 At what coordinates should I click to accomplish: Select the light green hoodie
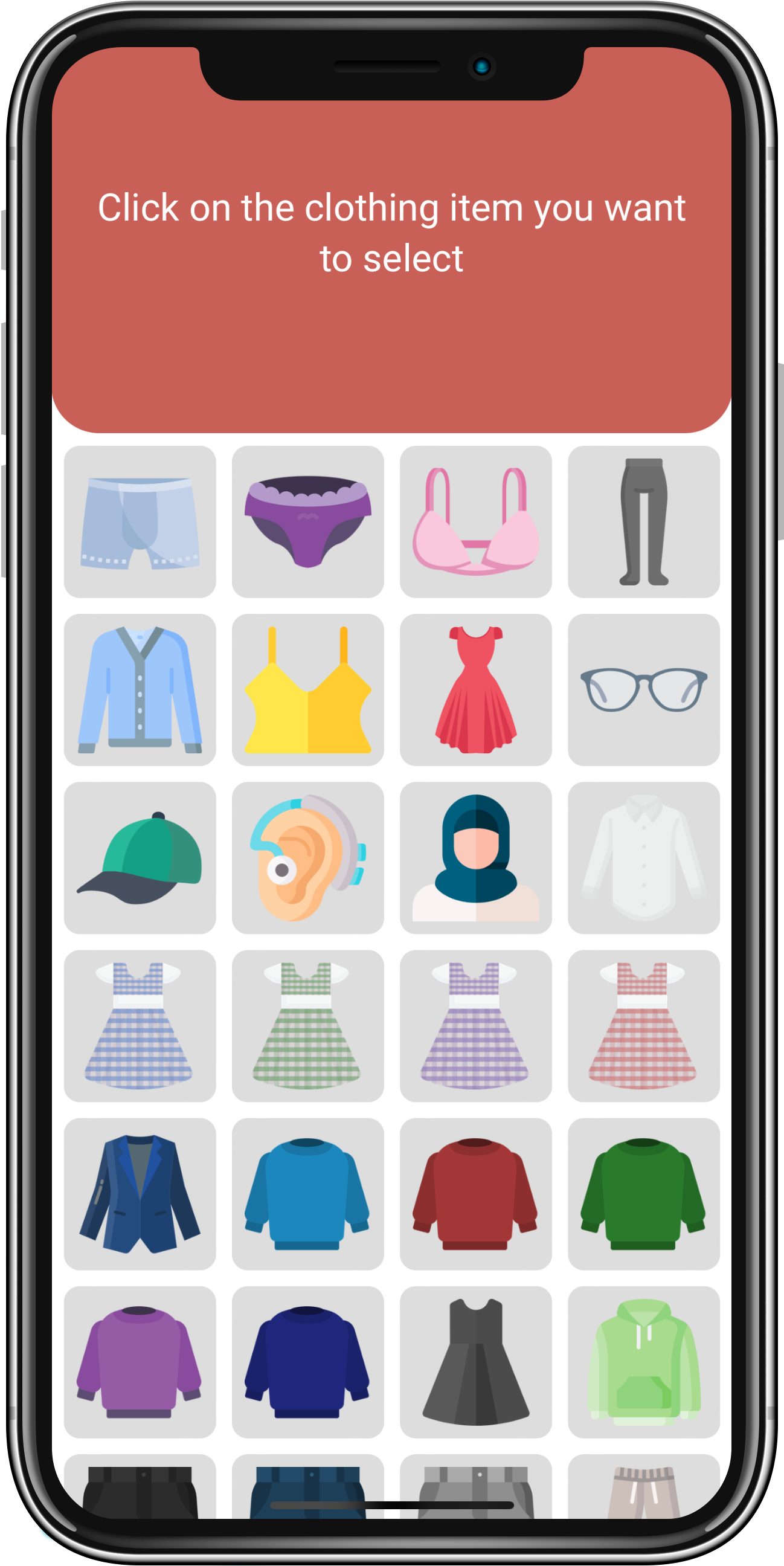pos(643,1362)
